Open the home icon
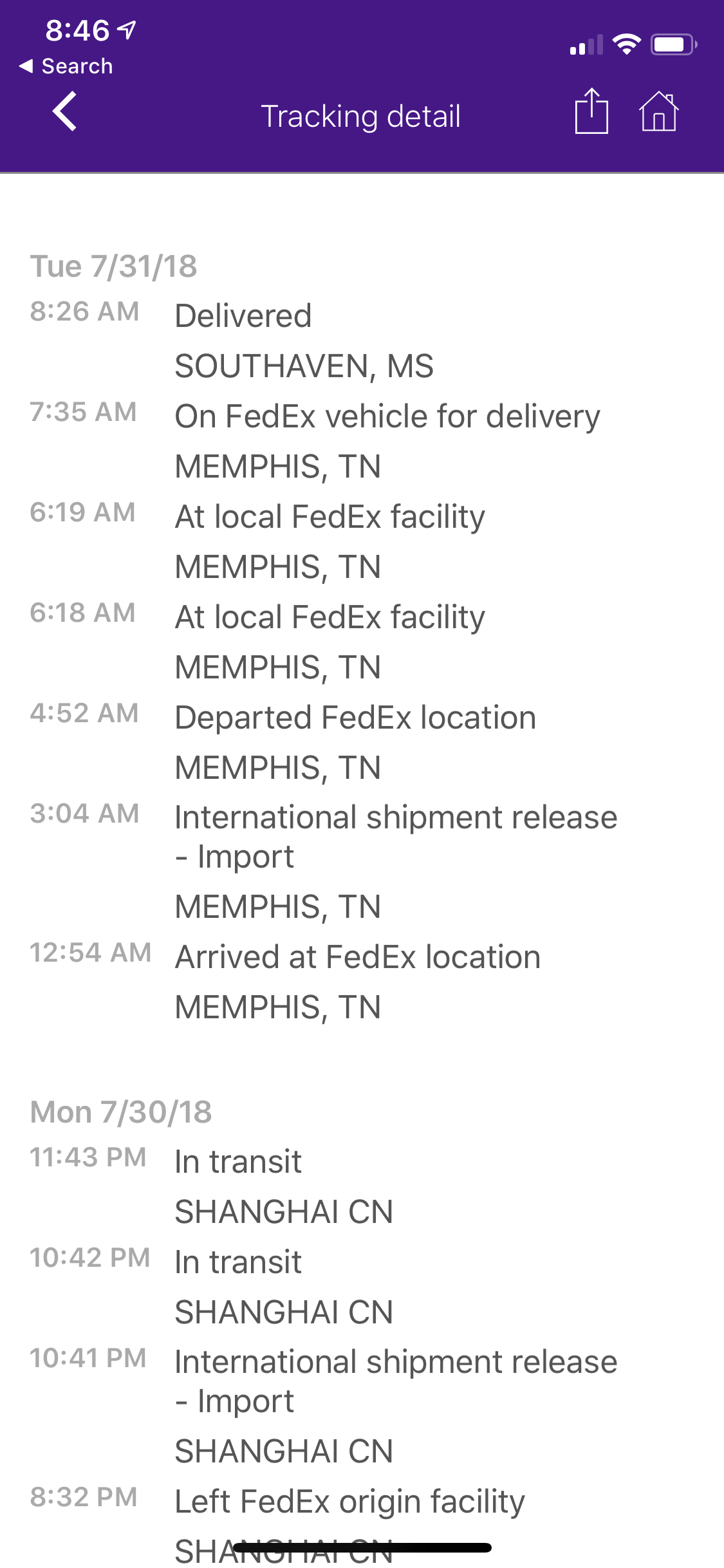 point(658,111)
